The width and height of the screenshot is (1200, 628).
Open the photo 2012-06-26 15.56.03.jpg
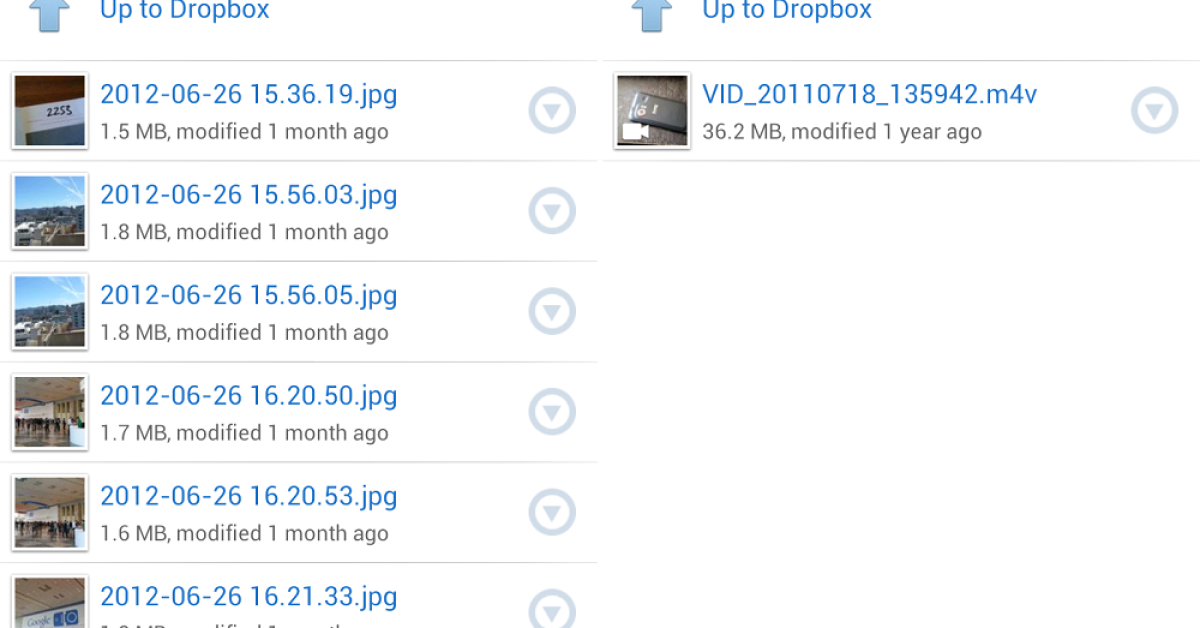(248, 195)
